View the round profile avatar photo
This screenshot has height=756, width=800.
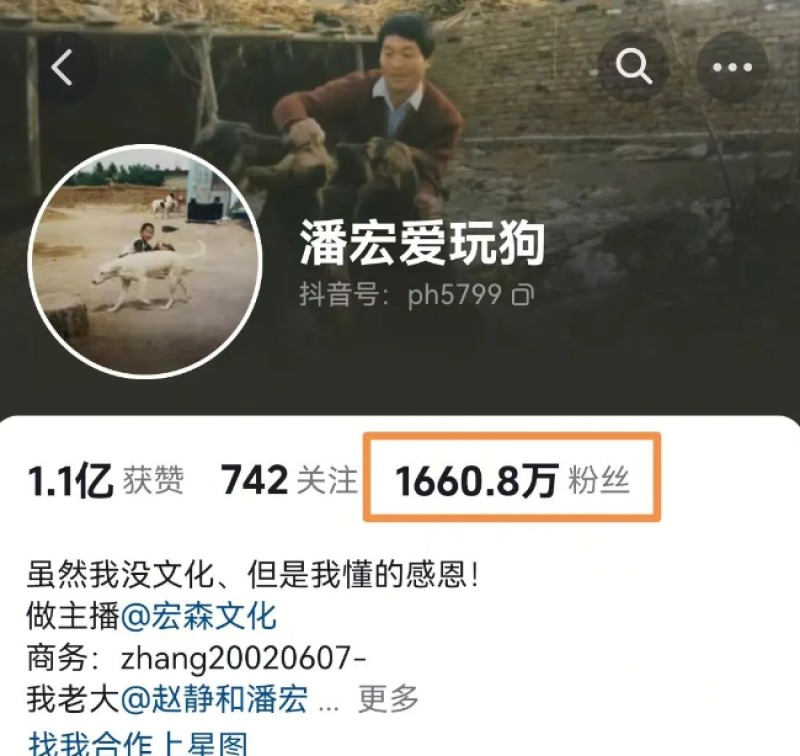point(144,261)
